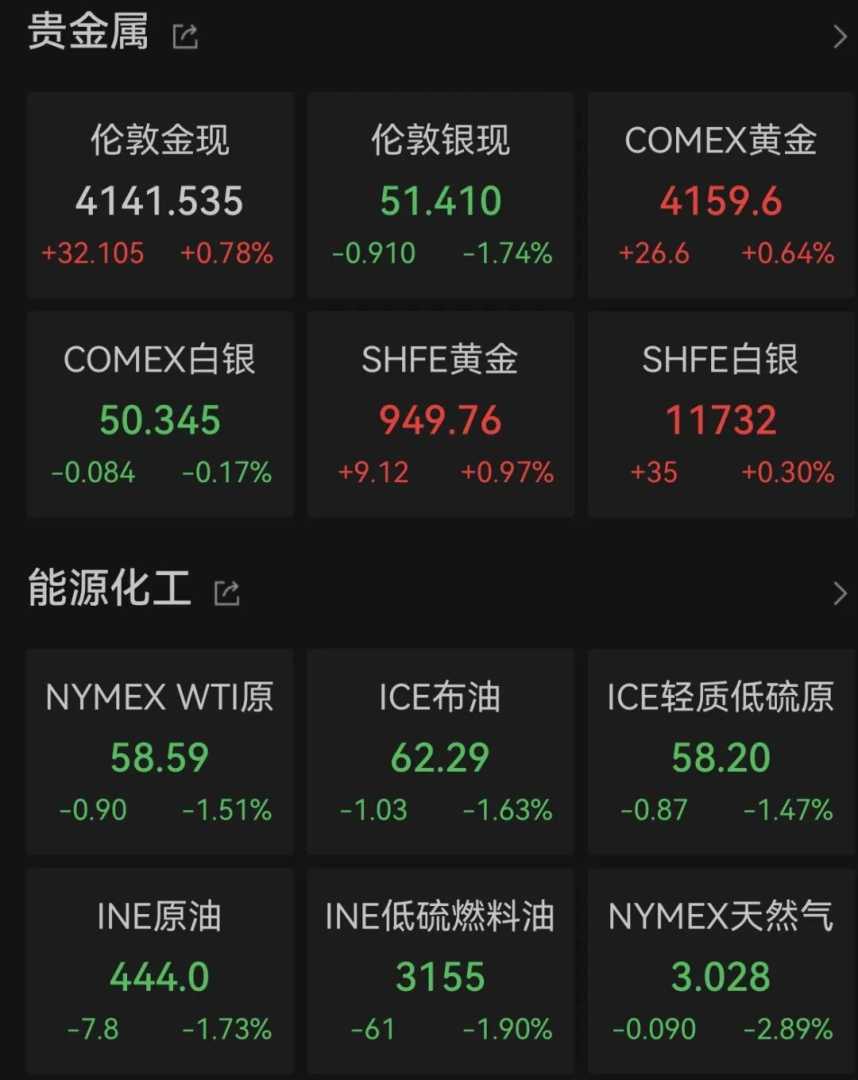
Task: View ICE布油 quote details
Action: [x=440, y=752]
